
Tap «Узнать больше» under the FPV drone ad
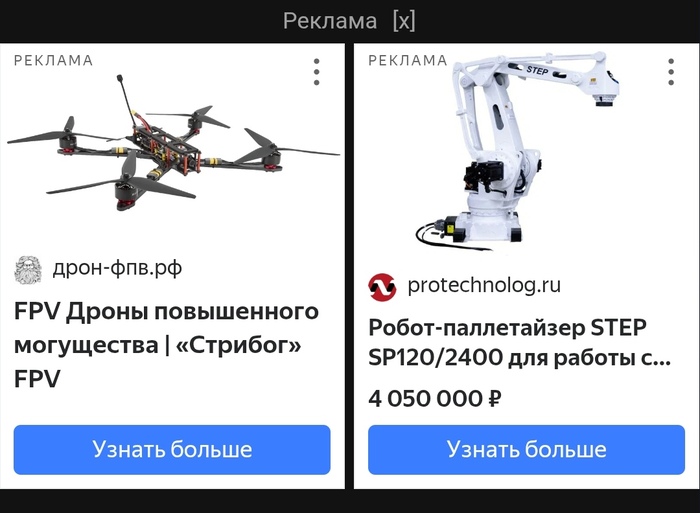point(172,449)
